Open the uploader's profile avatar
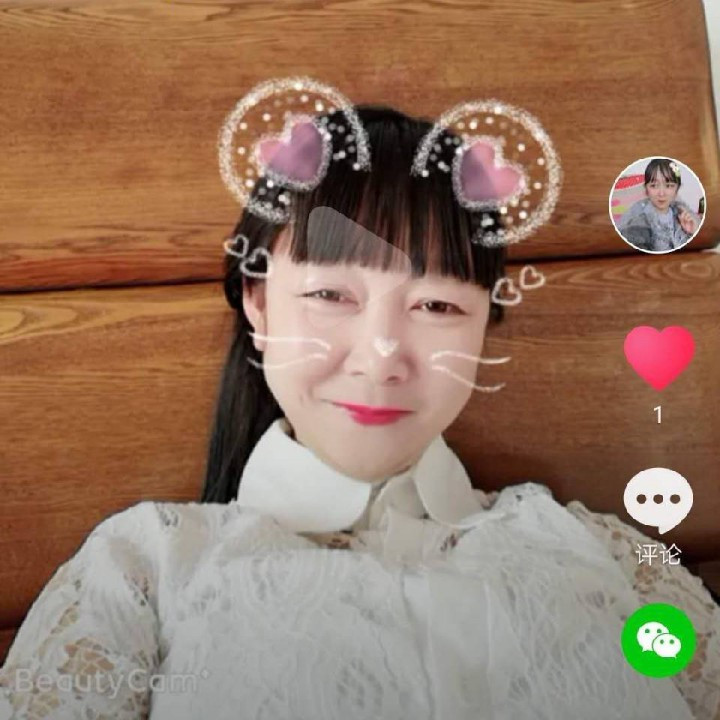 pyautogui.click(x=657, y=205)
